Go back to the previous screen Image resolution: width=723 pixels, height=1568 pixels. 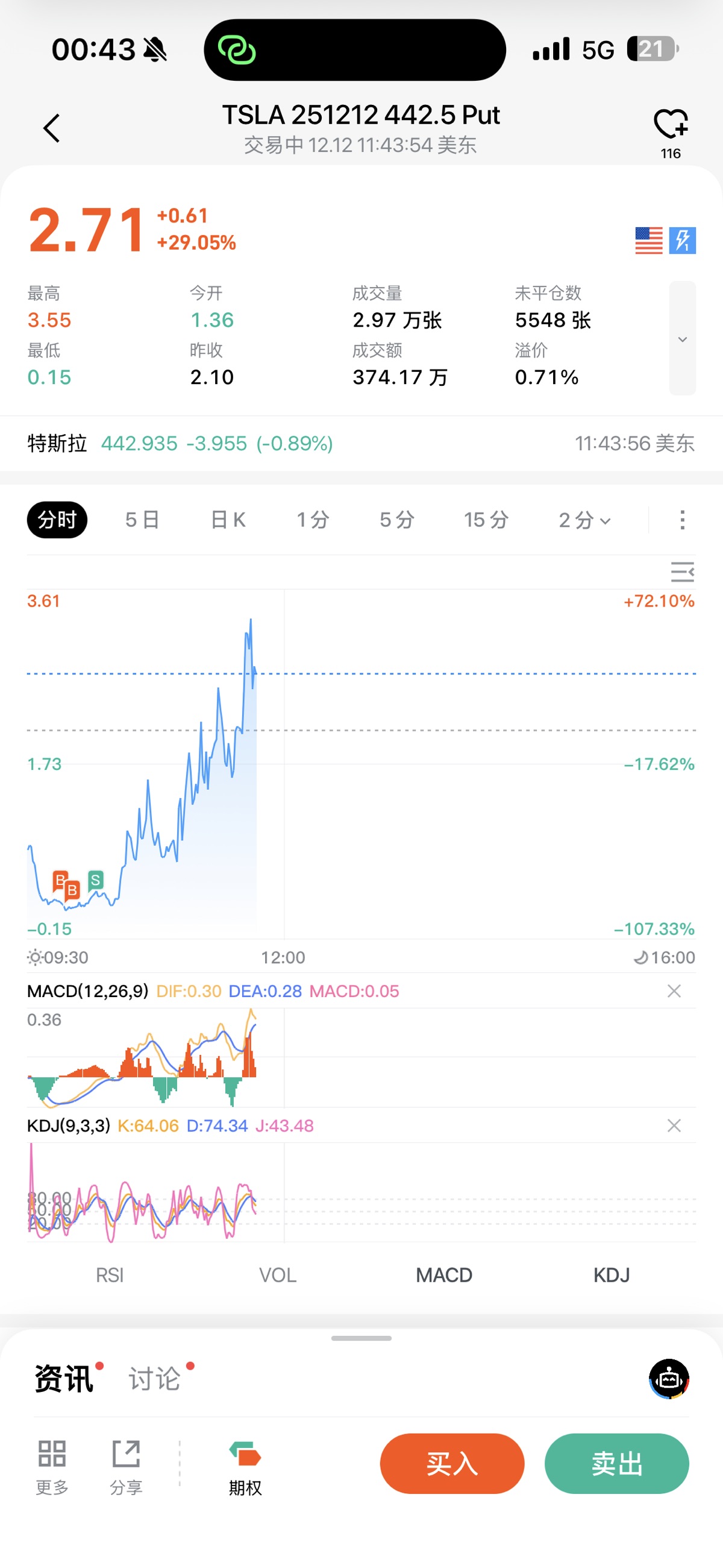coord(52,128)
